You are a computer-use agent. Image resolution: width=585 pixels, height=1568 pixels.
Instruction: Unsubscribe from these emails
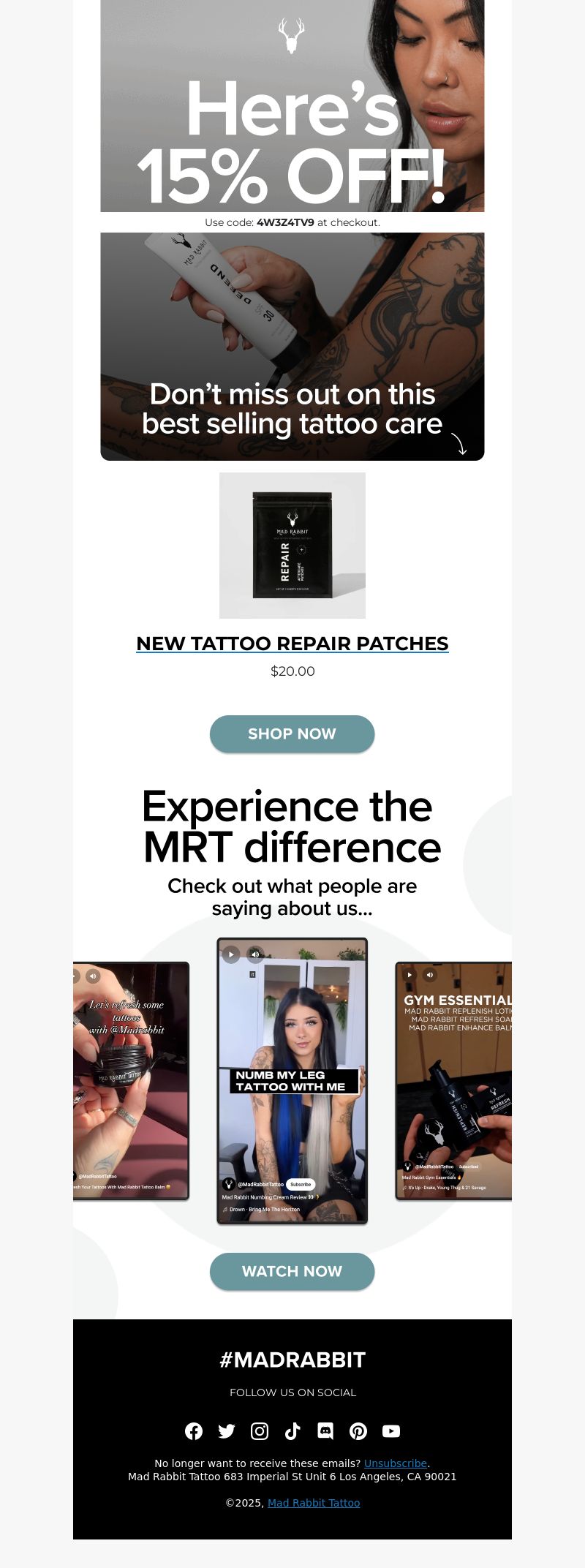(395, 1463)
